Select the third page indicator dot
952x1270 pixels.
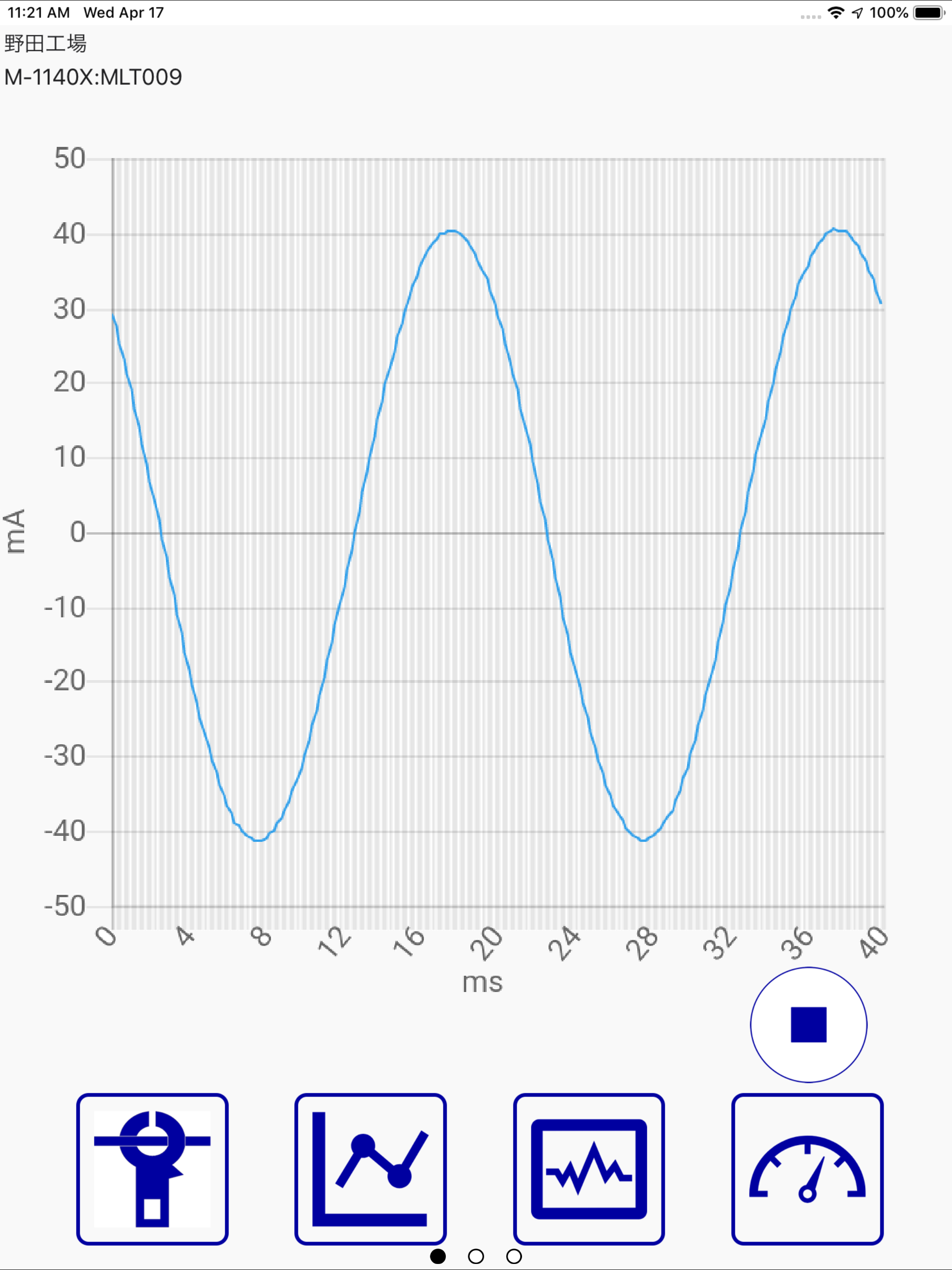coord(514,1256)
